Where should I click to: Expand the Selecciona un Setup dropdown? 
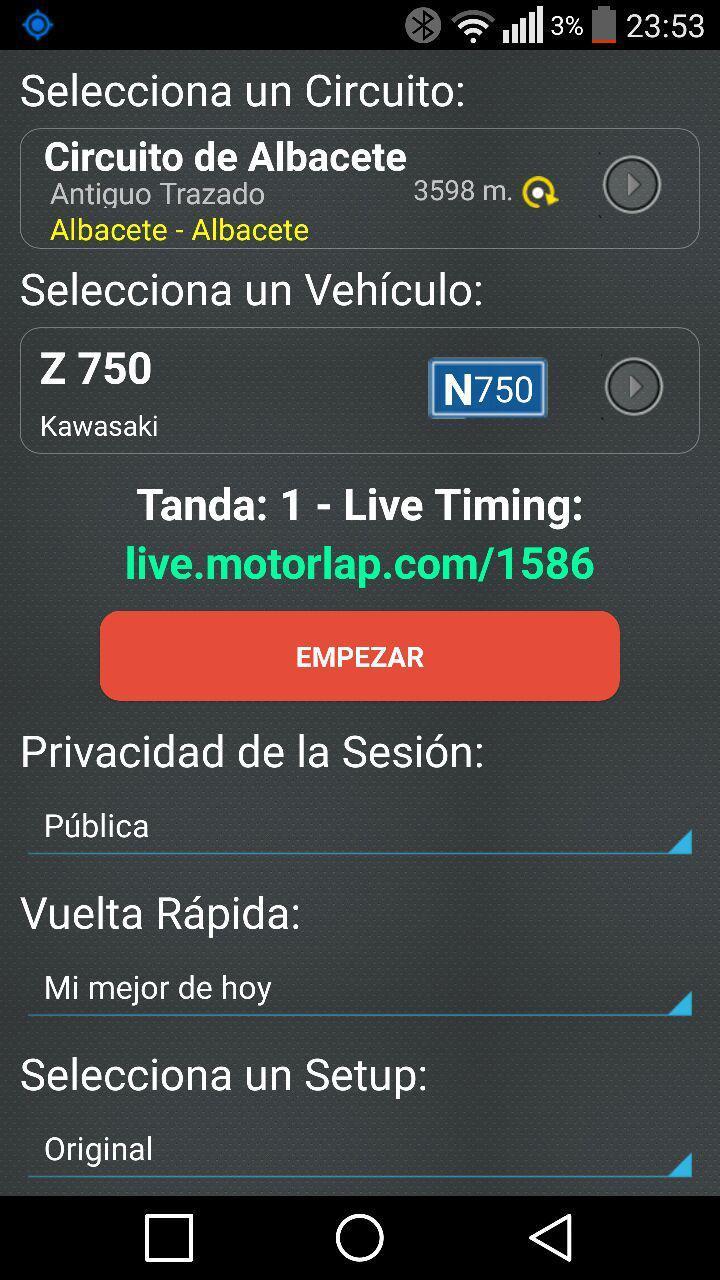[359, 1150]
